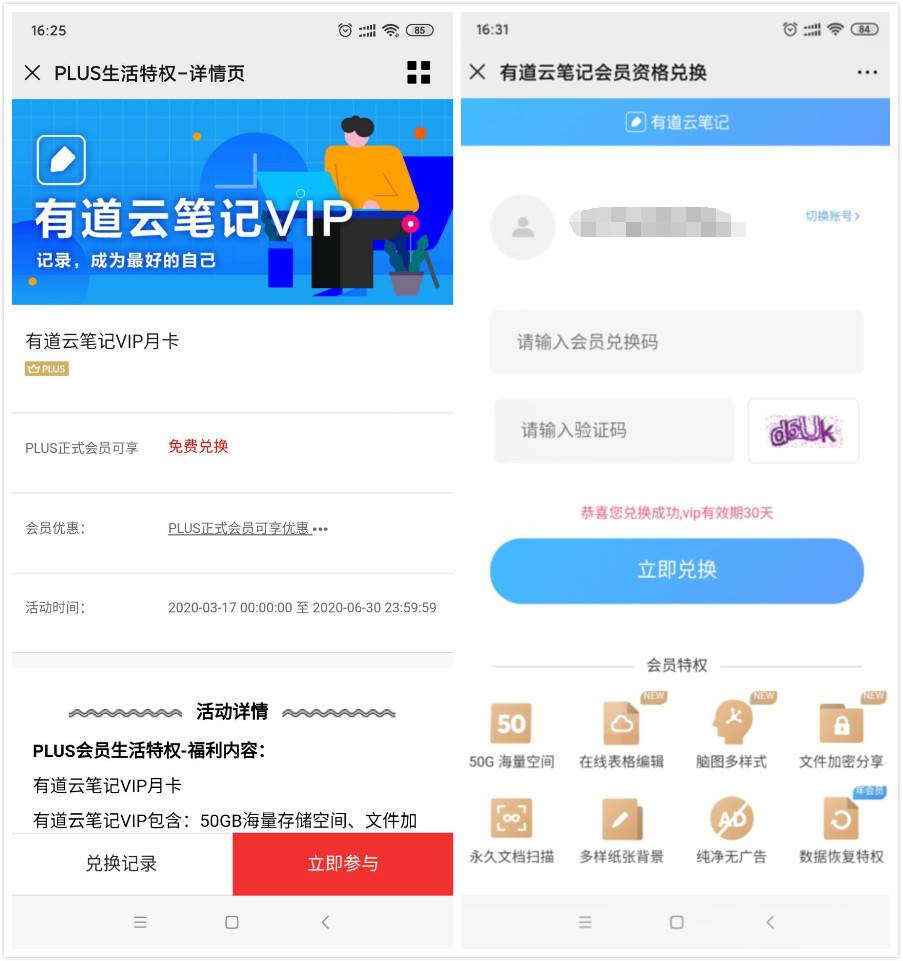Click the 请输入会员兑换码 input field
The image size is (903, 961).
[x=676, y=341]
